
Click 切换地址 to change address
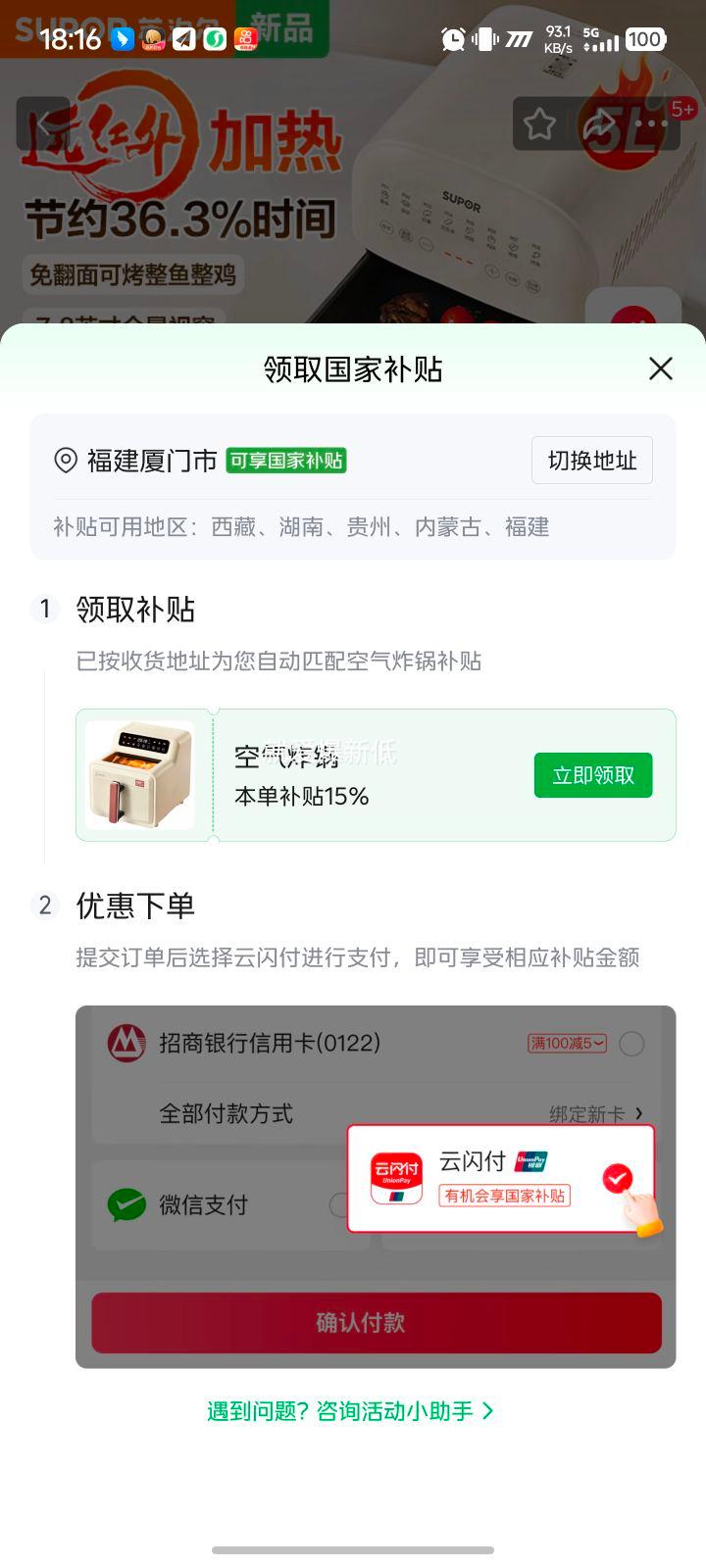tap(591, 459)
